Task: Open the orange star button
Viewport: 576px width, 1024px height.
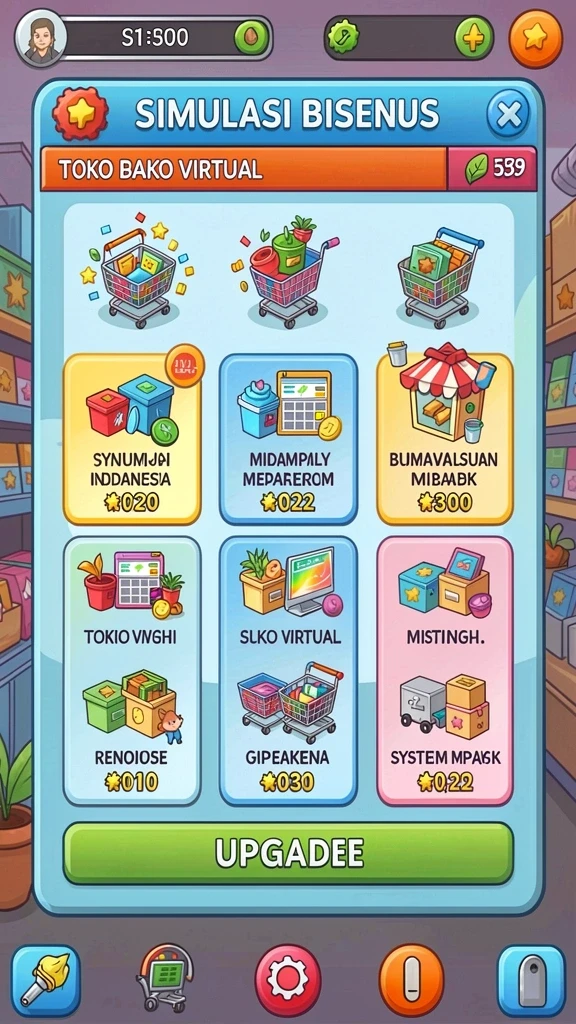Action: pyautogui.click(x=536, y=39)
